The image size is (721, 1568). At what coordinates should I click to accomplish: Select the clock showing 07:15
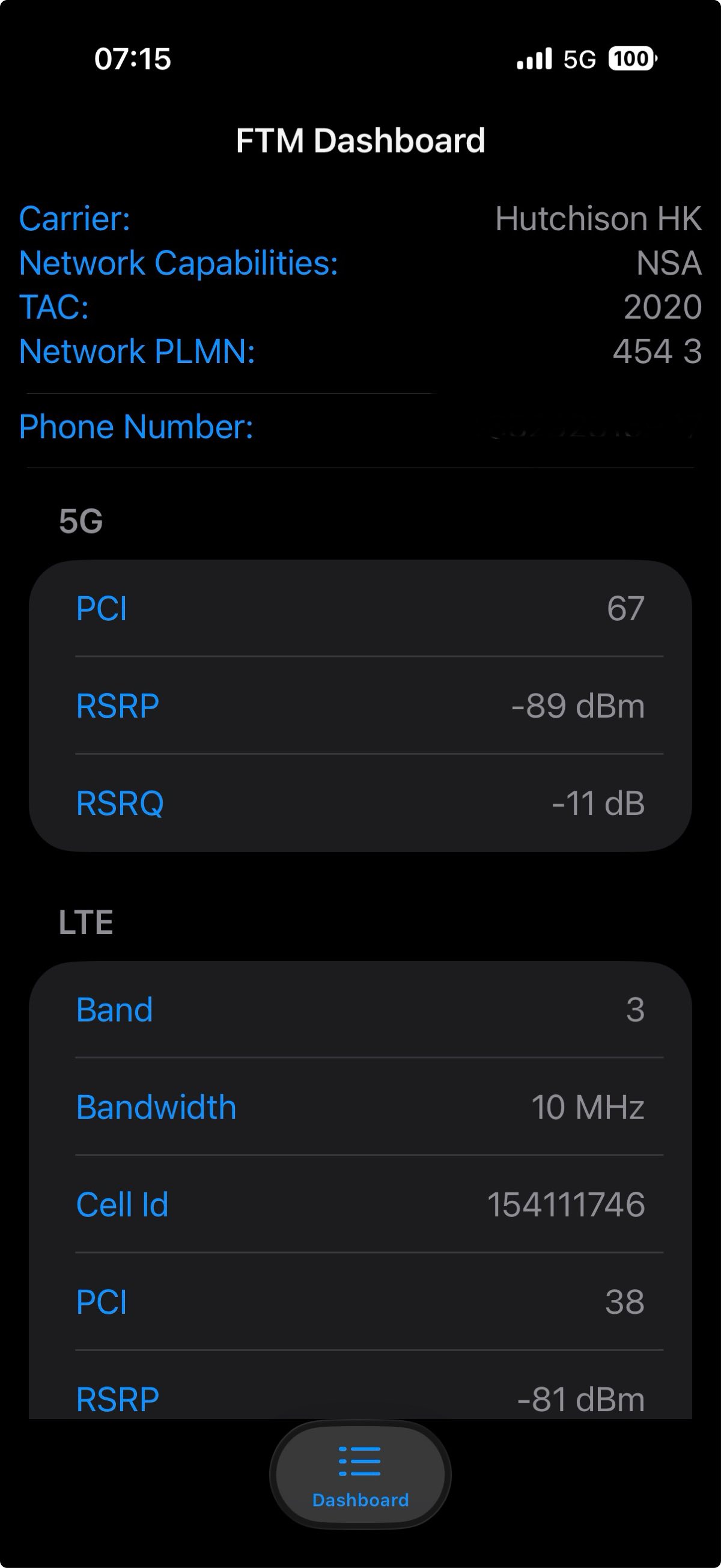(x=133, y=58)
